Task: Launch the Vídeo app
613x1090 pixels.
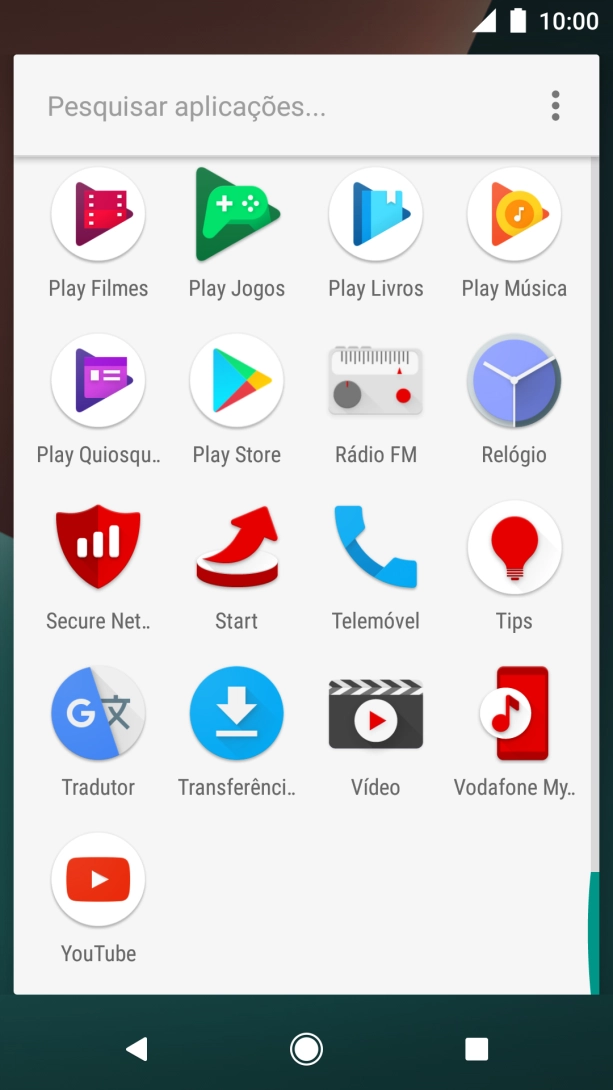Action: point(375,714)
